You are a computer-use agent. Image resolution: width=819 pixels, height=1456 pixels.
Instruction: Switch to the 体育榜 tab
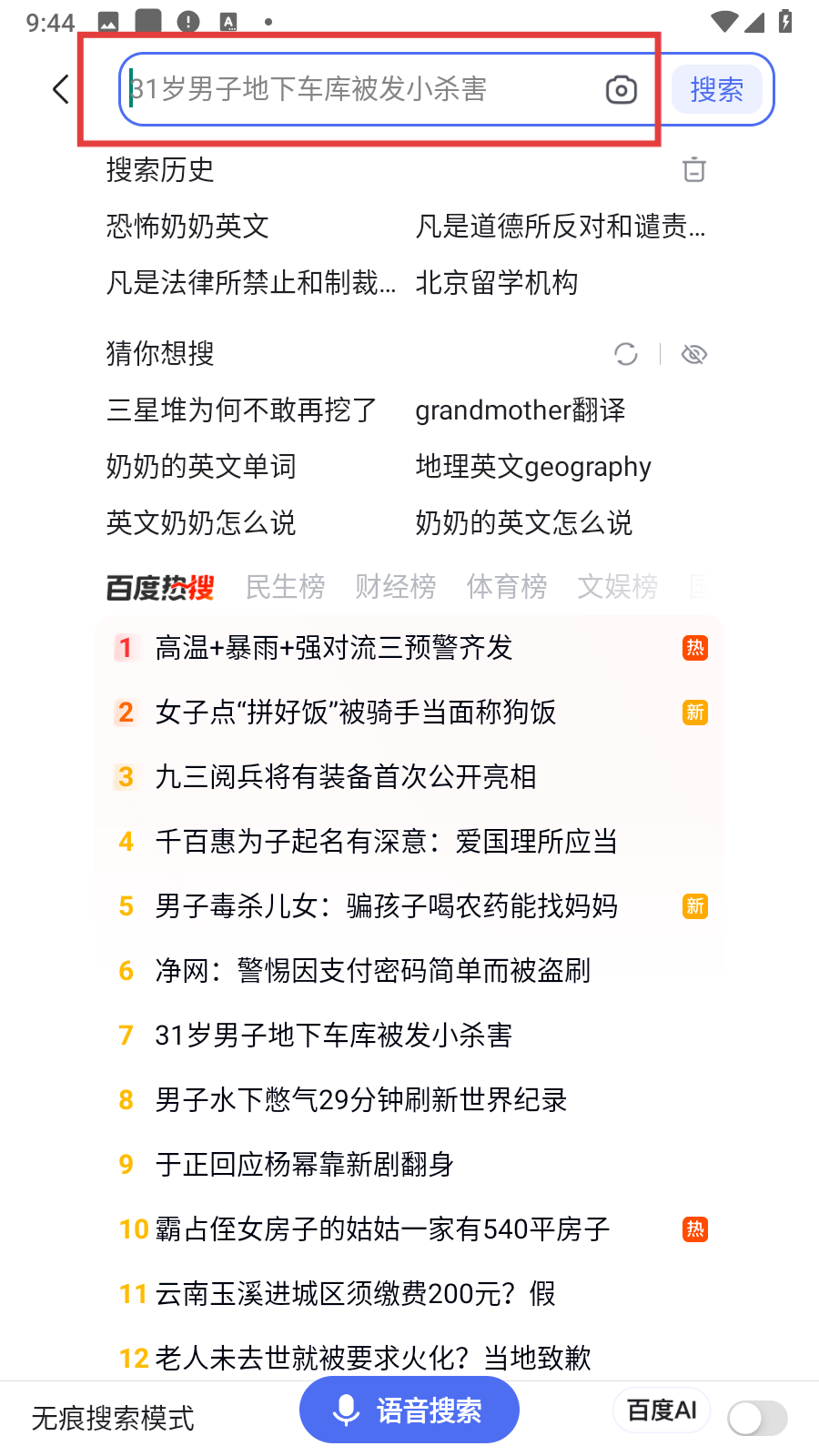[x=506, y=587]
